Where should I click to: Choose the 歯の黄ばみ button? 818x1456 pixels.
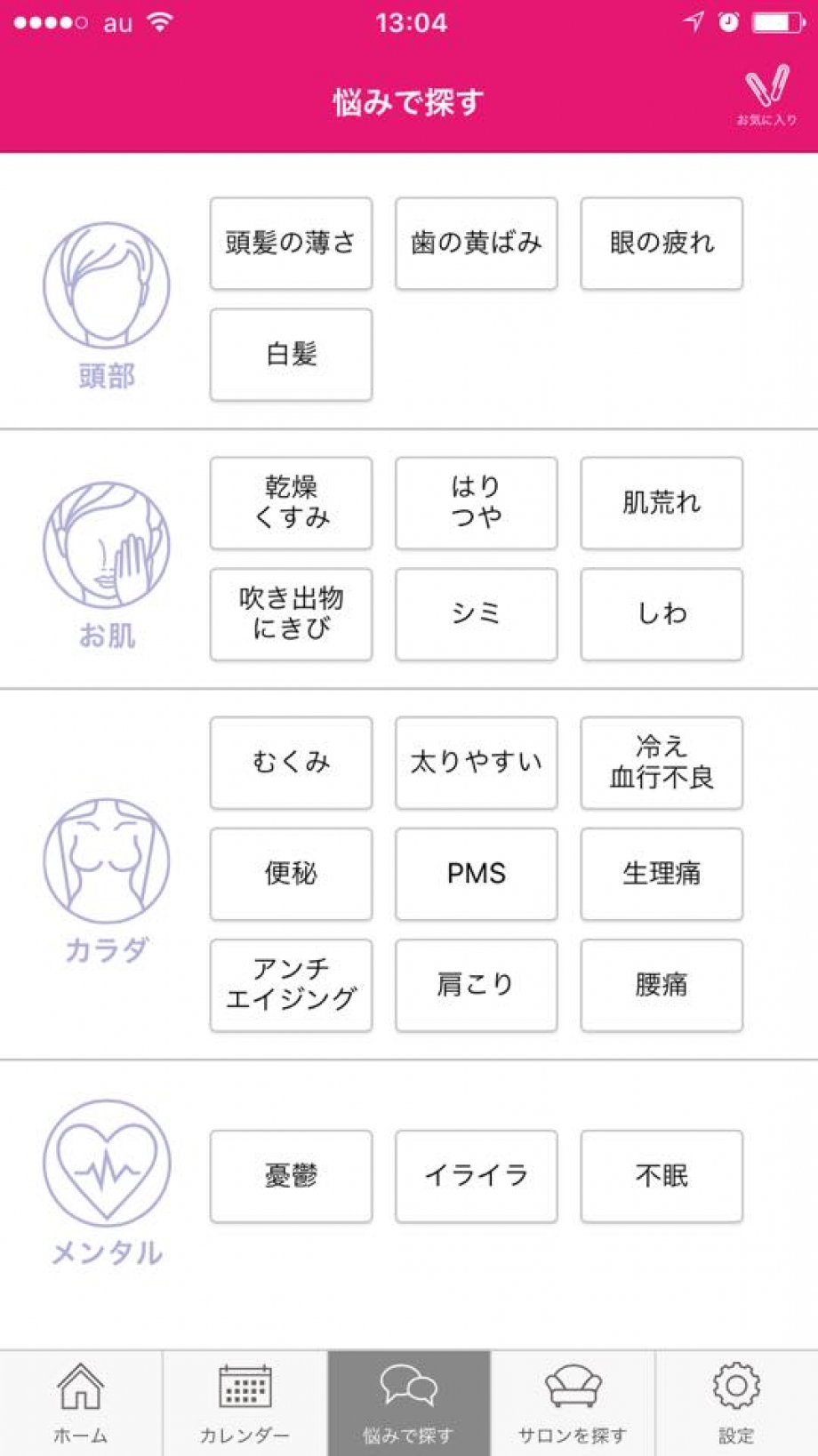pos(476,243)
